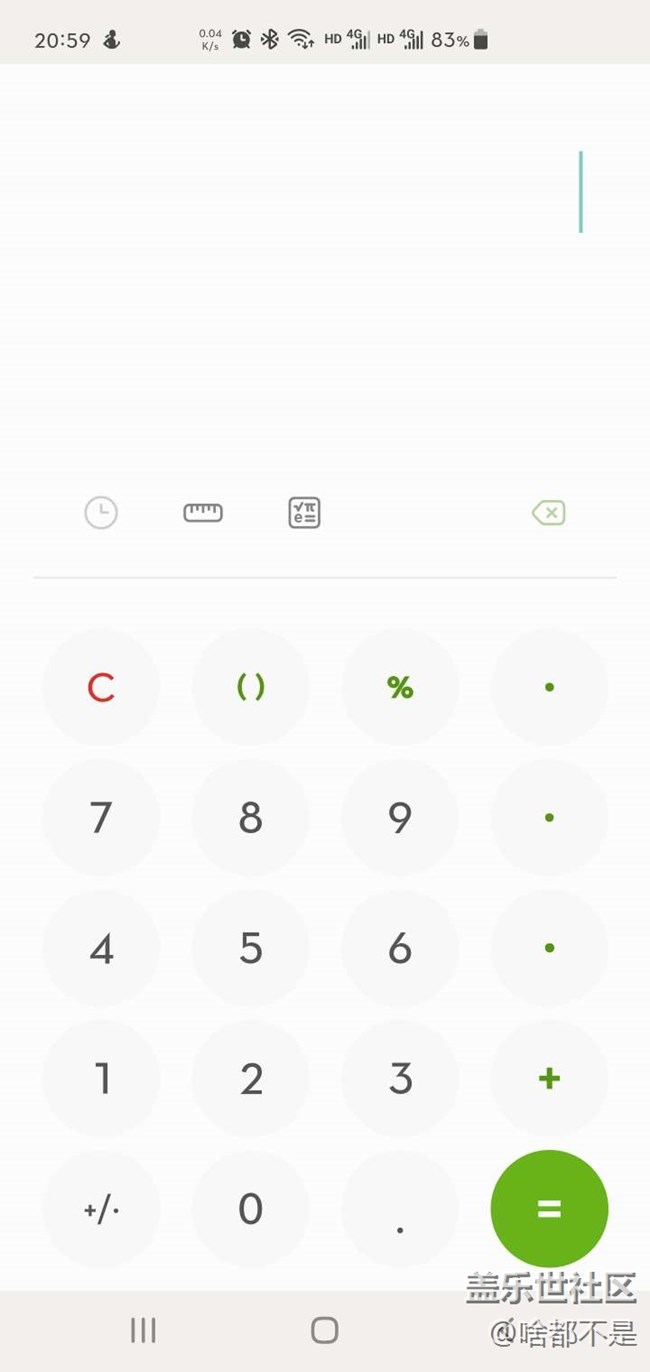This screenshot has width=650, height=1372.
Task: Delete the last digit with backspace
Action: pos(548,513)
